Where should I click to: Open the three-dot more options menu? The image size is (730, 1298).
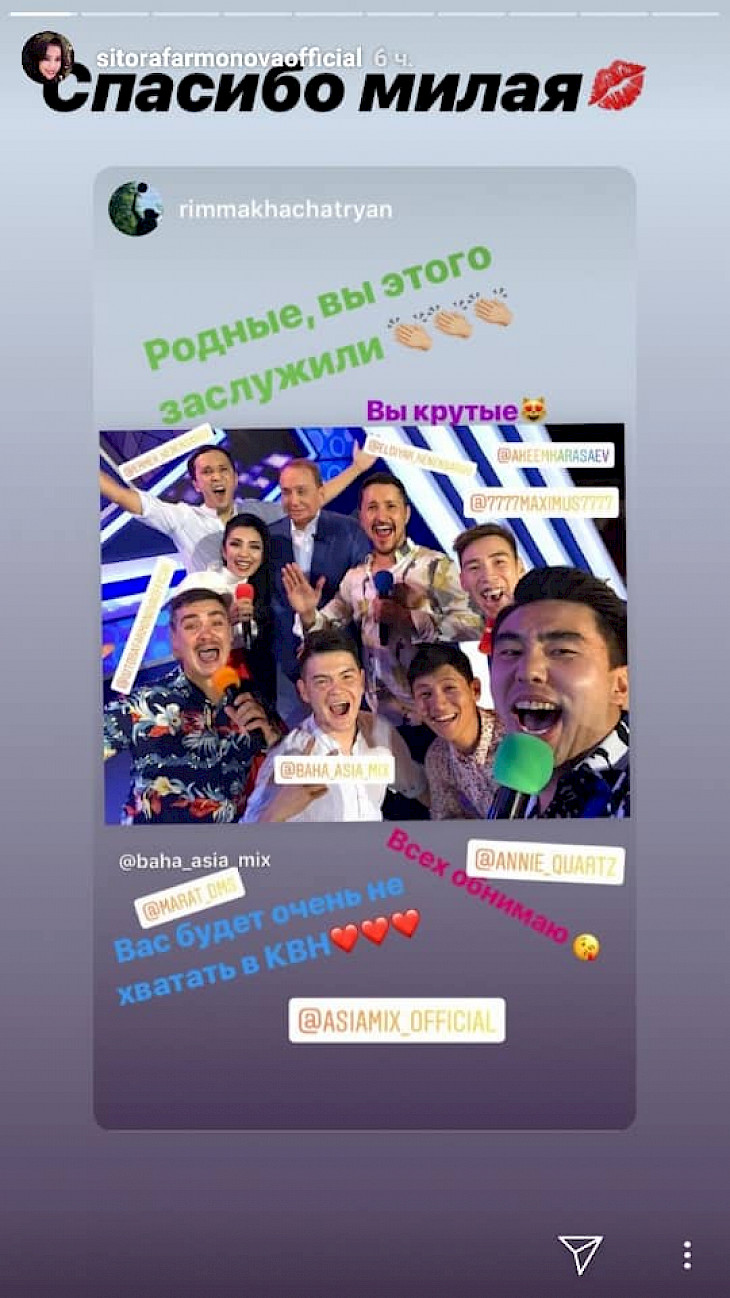tap(687, 1254)
